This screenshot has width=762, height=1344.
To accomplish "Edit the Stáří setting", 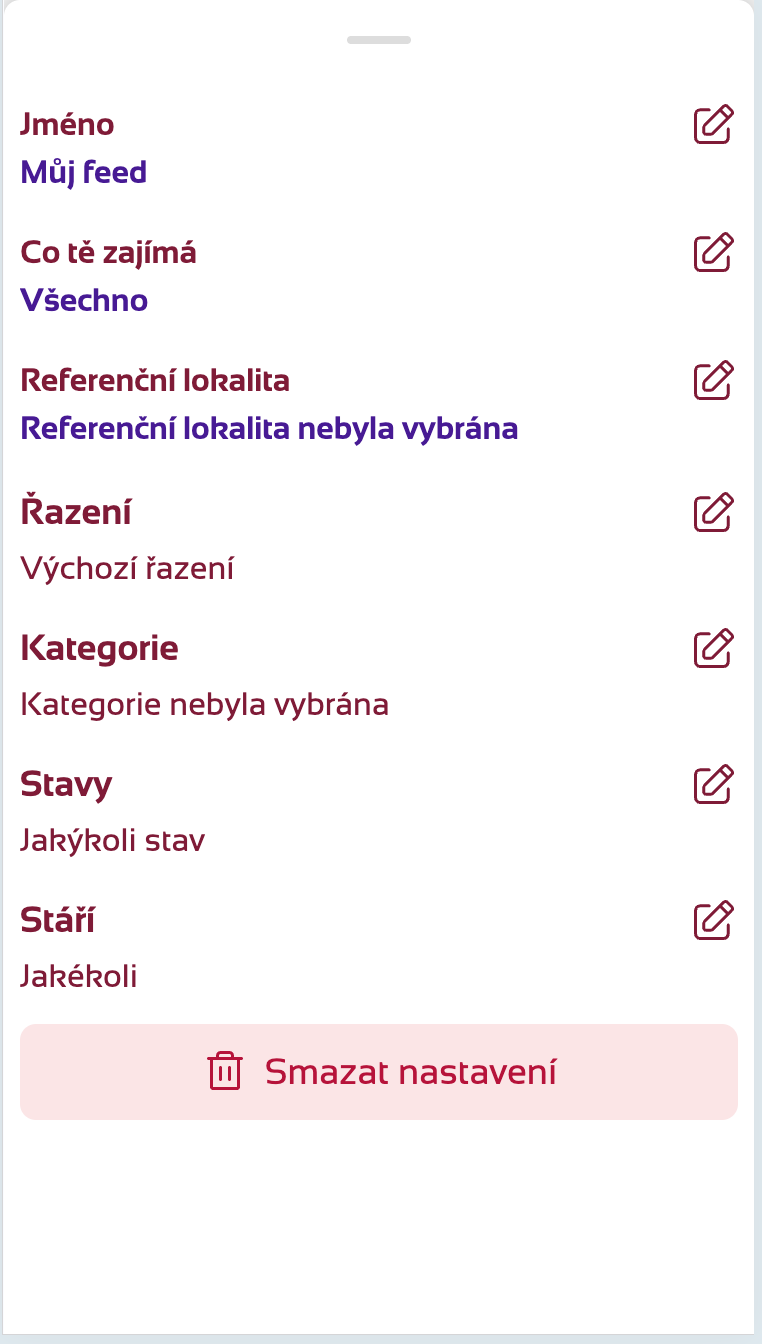I will coord(712,921).
